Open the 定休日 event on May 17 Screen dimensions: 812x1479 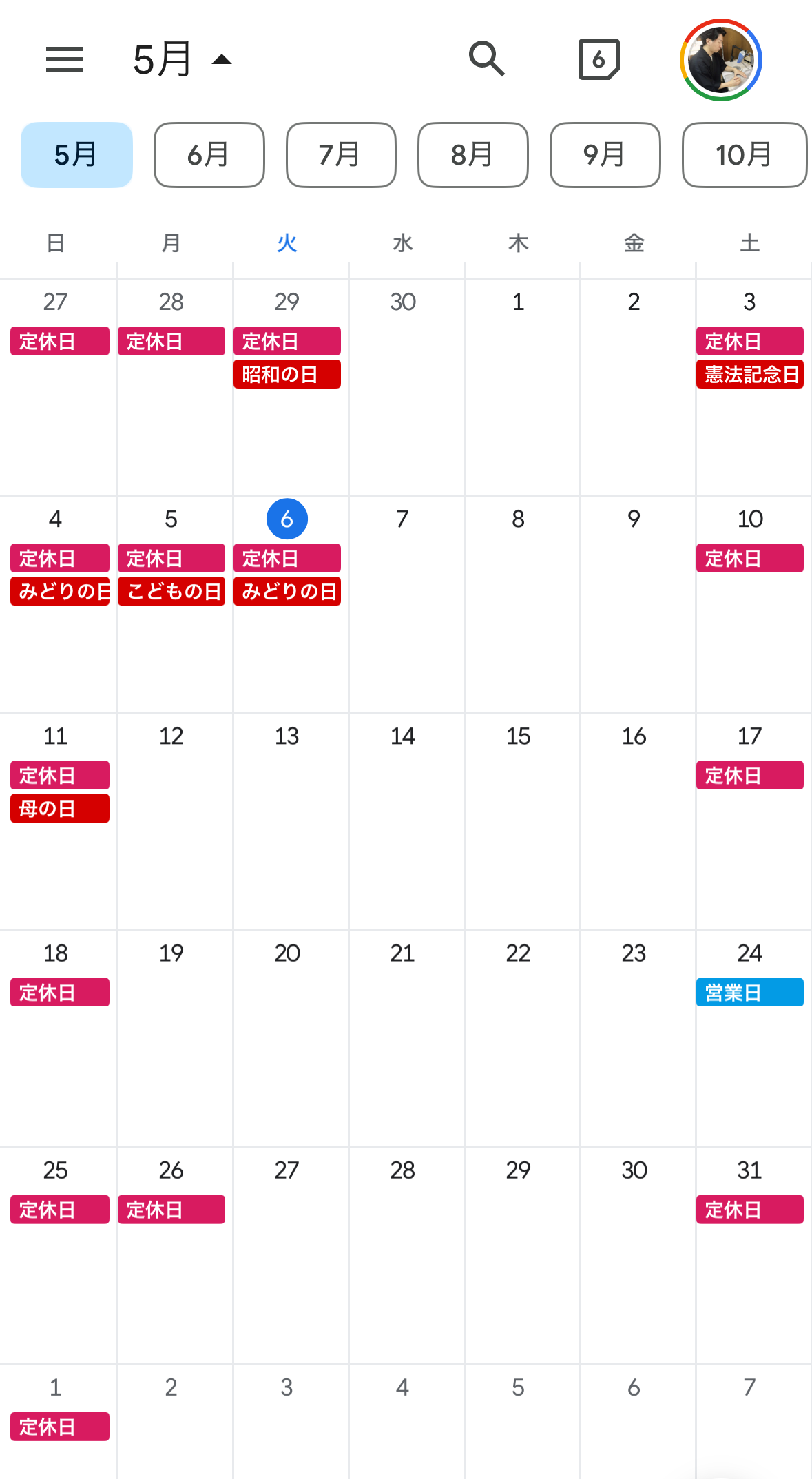click(x=750, y=775)
